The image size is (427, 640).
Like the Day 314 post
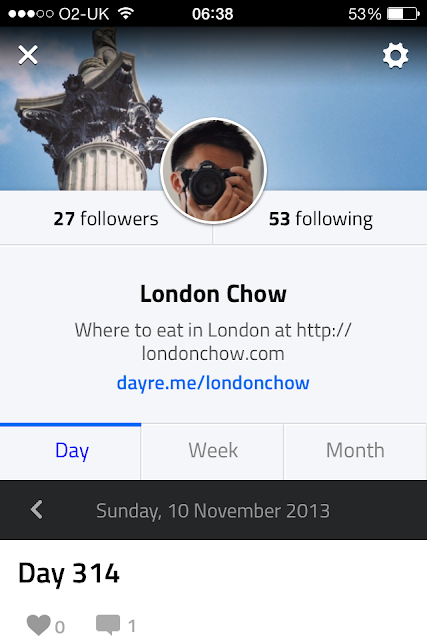click(x=39, y=625)
